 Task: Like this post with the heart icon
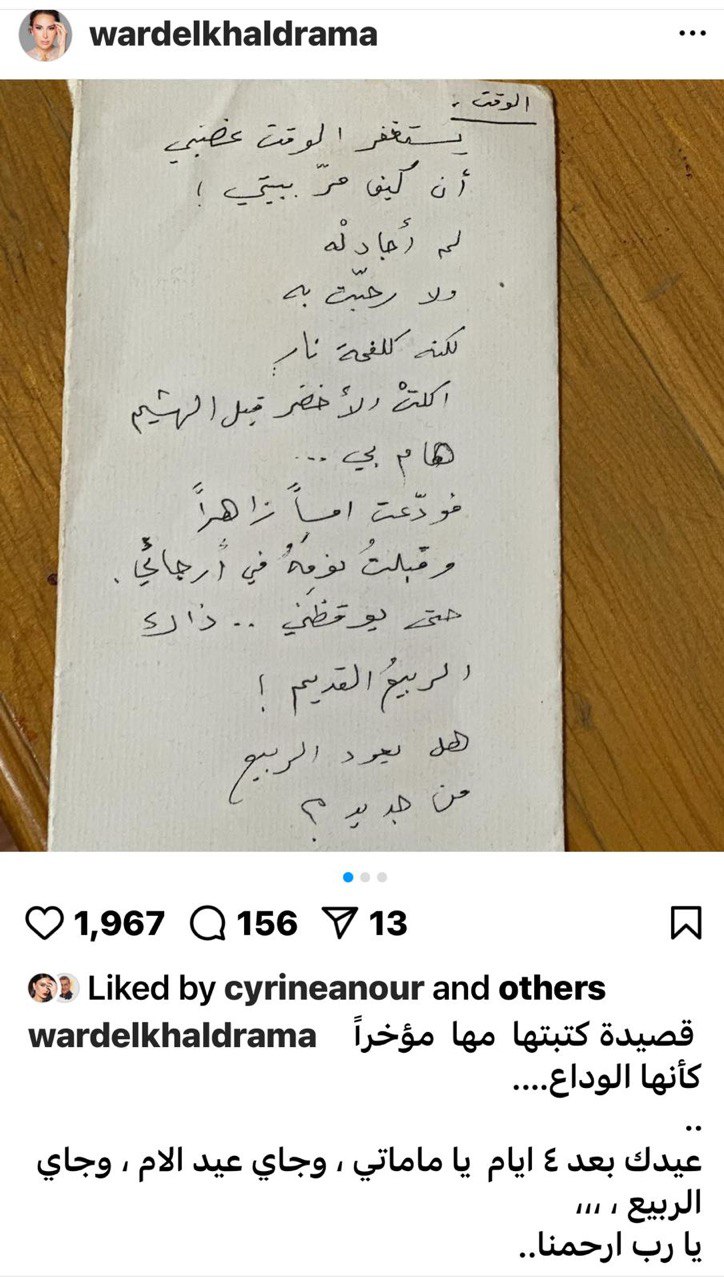pos(42,923)
